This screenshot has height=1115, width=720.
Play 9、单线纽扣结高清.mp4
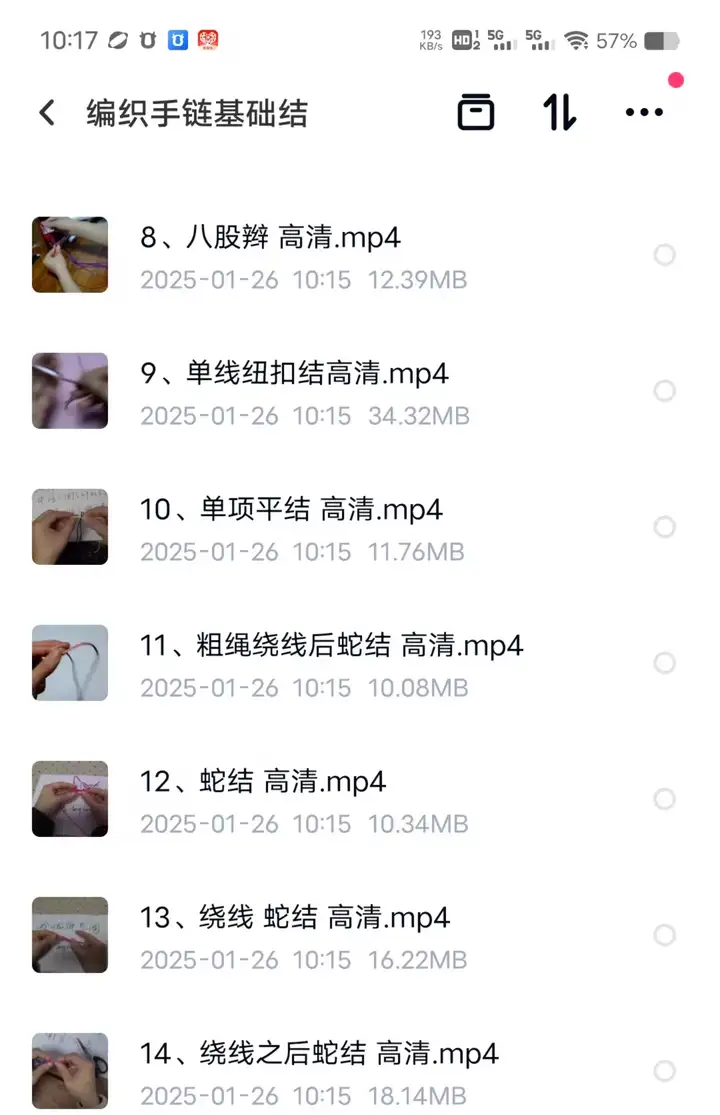[300, 375]
